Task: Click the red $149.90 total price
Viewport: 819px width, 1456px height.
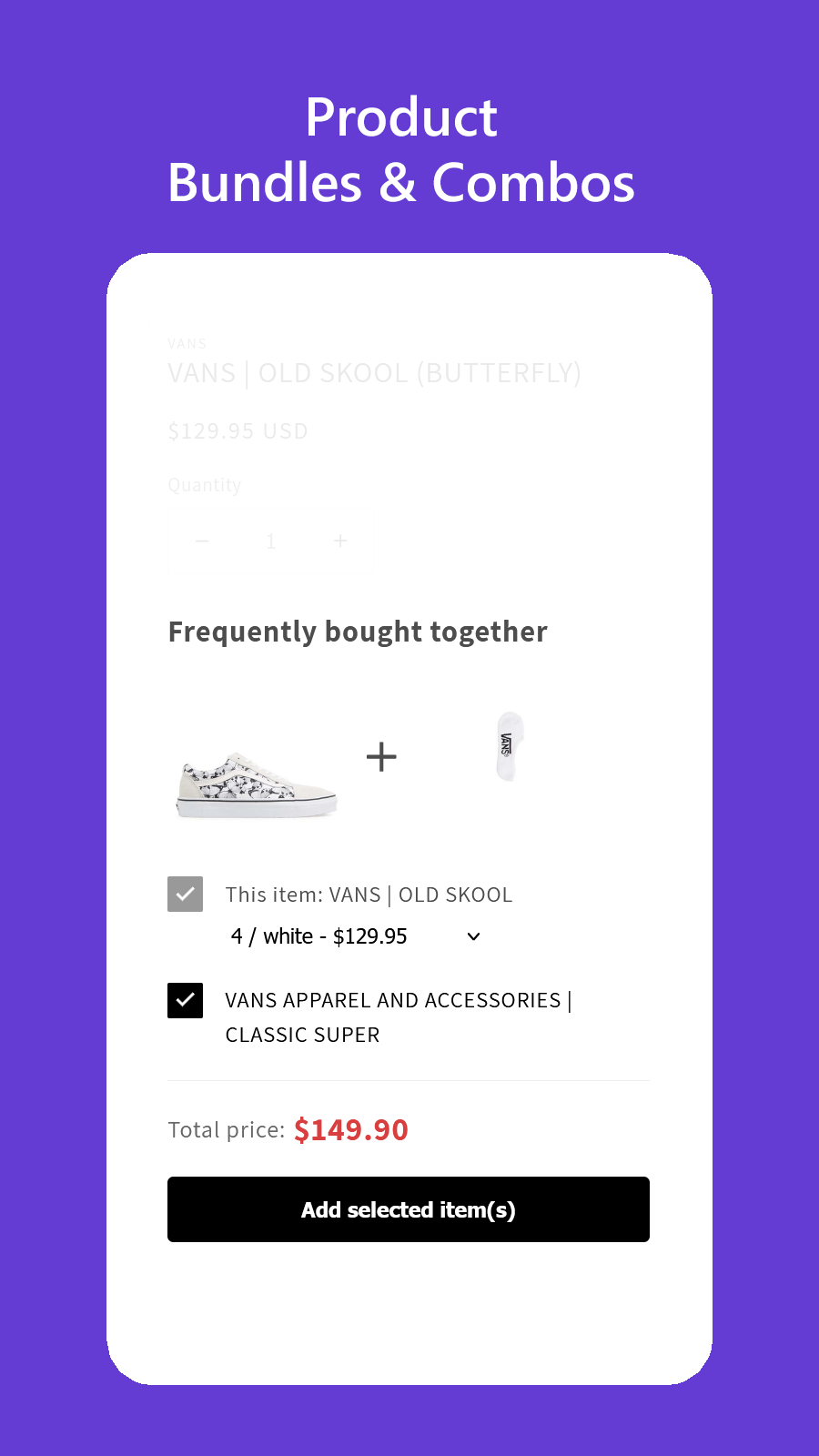Action: tap(351, 1129)
